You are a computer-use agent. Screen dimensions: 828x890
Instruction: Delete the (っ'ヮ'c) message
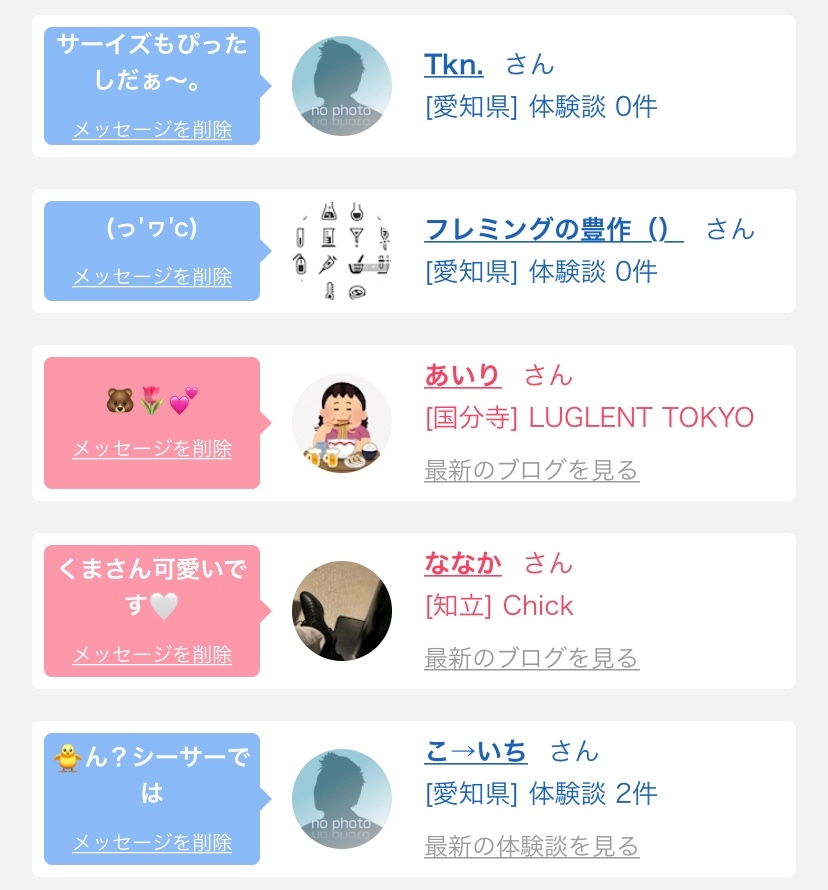(x=152, y=277)
